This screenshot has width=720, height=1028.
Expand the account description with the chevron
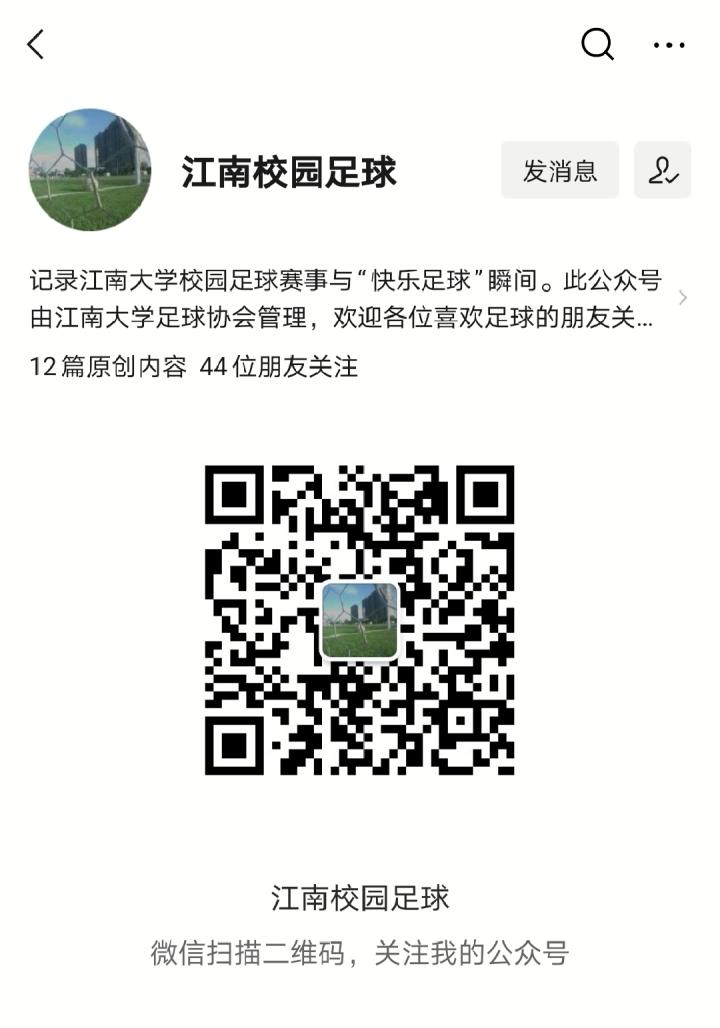[682, 297]
